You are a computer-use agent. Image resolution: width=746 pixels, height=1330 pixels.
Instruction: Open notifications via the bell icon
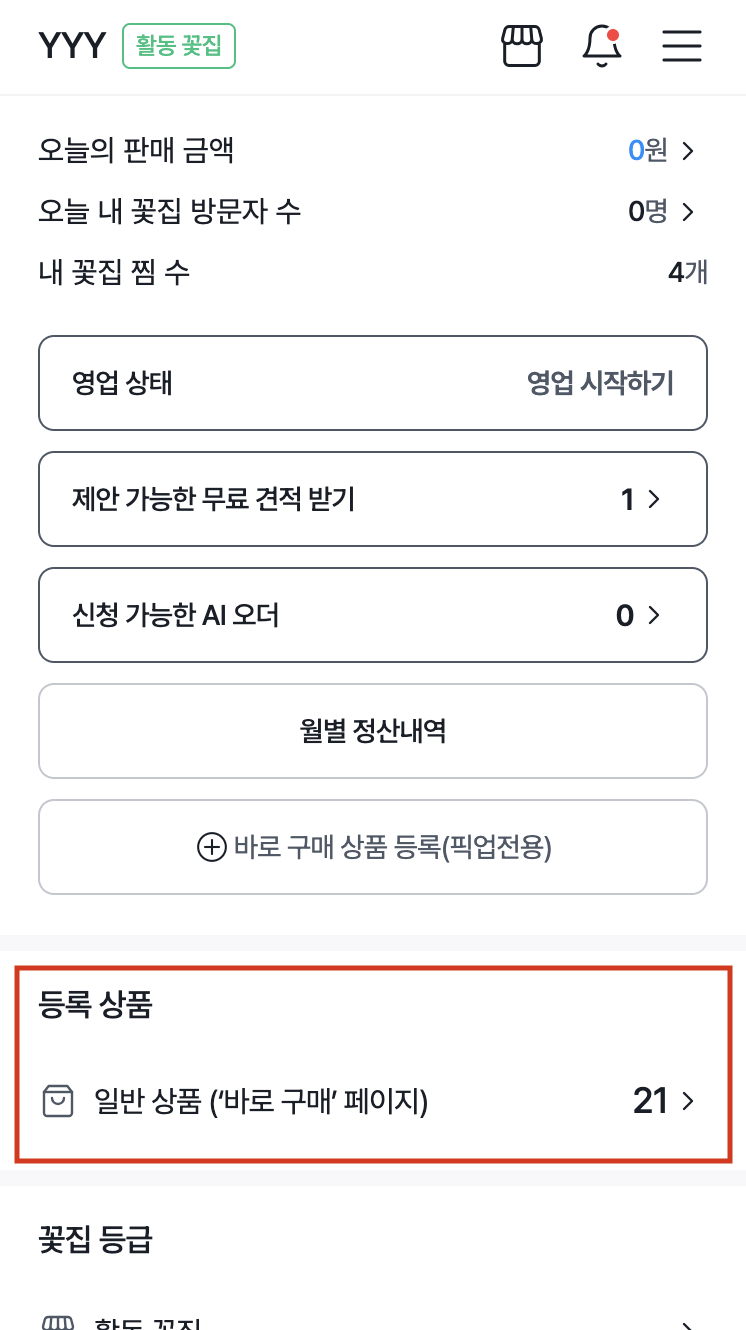tap(601, 47)
